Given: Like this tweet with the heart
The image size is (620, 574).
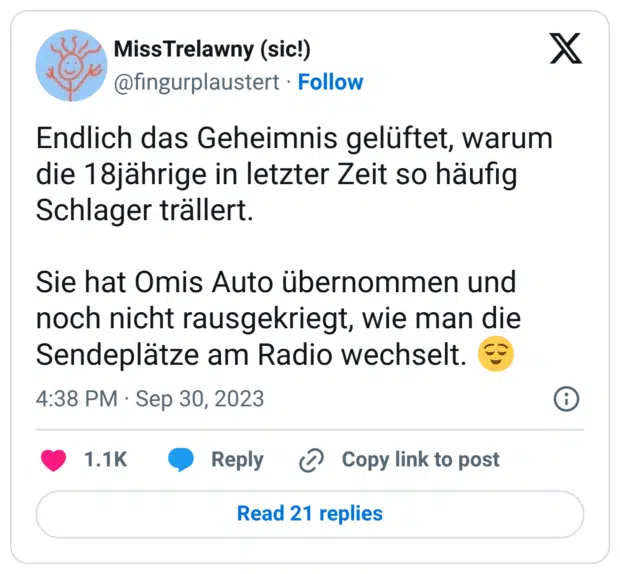Looking at the screenshot, I should 53,460.
